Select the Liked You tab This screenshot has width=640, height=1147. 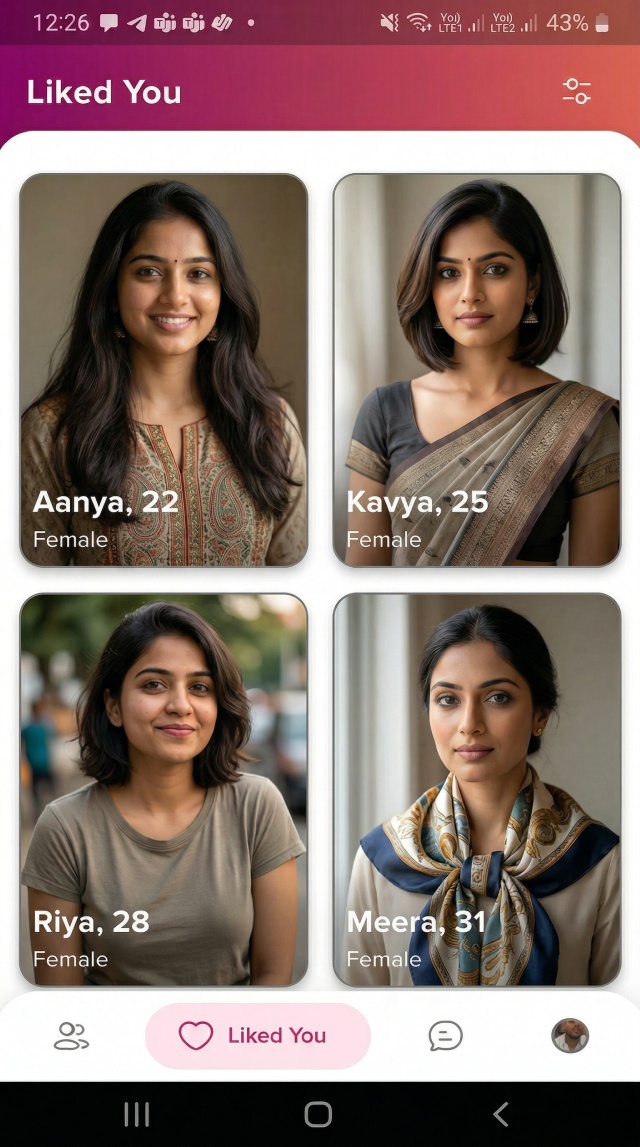pyautogui.click(x=258, y=1036)
